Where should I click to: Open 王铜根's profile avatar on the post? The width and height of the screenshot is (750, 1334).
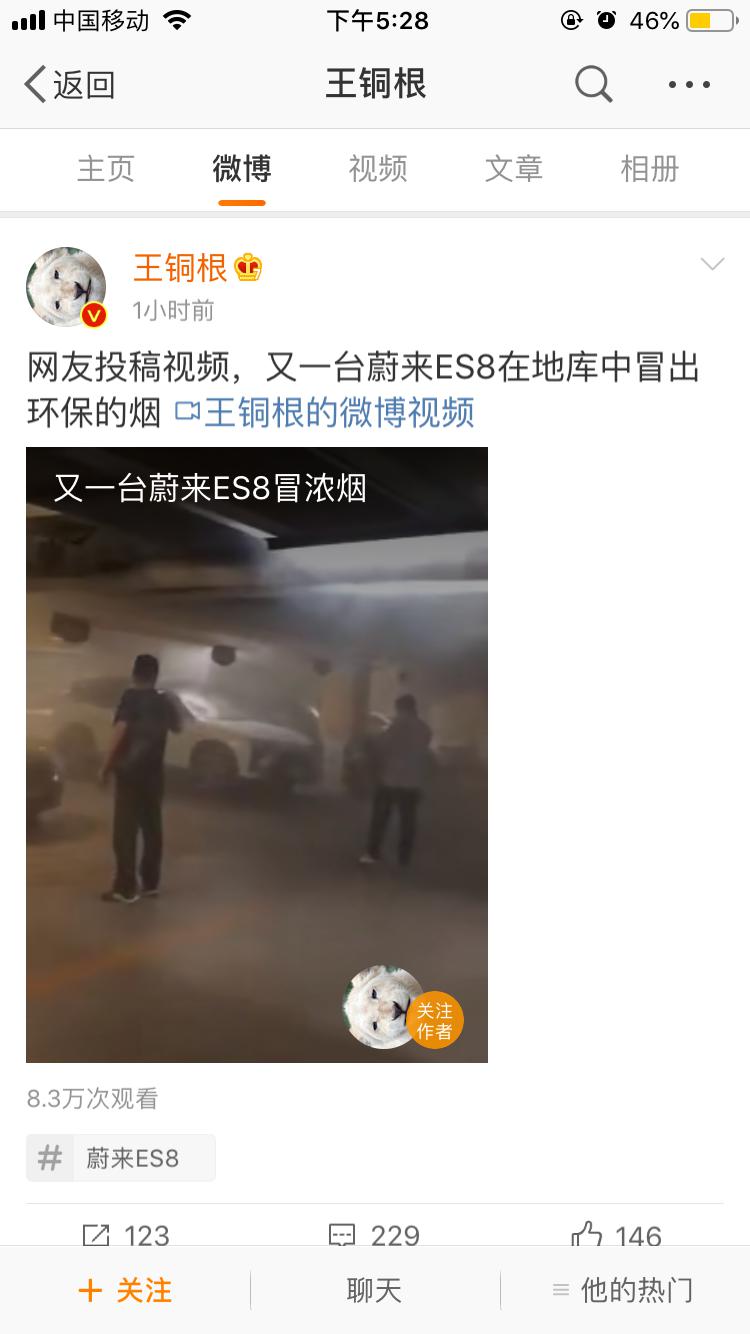tap(66, 287)
